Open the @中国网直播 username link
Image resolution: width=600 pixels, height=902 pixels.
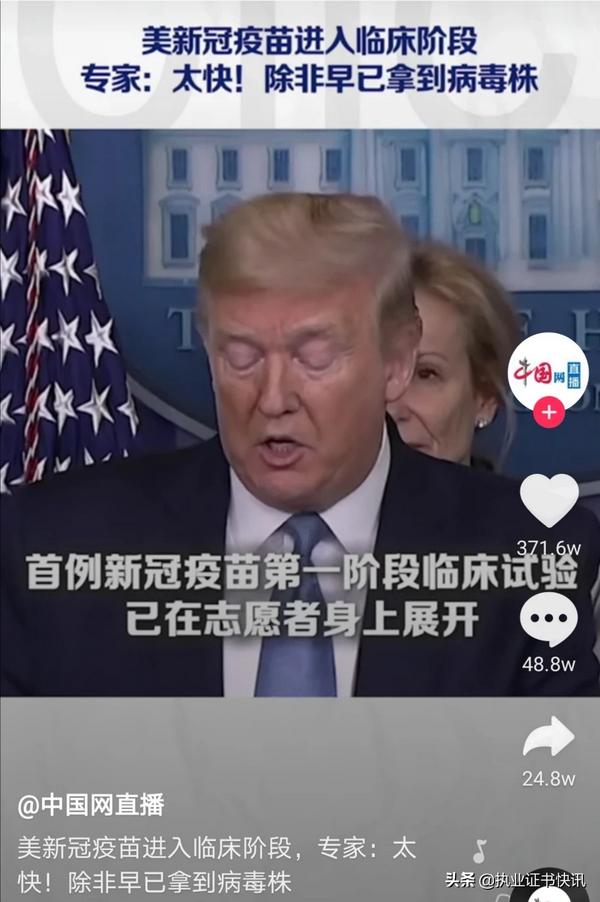click(91, 804)
